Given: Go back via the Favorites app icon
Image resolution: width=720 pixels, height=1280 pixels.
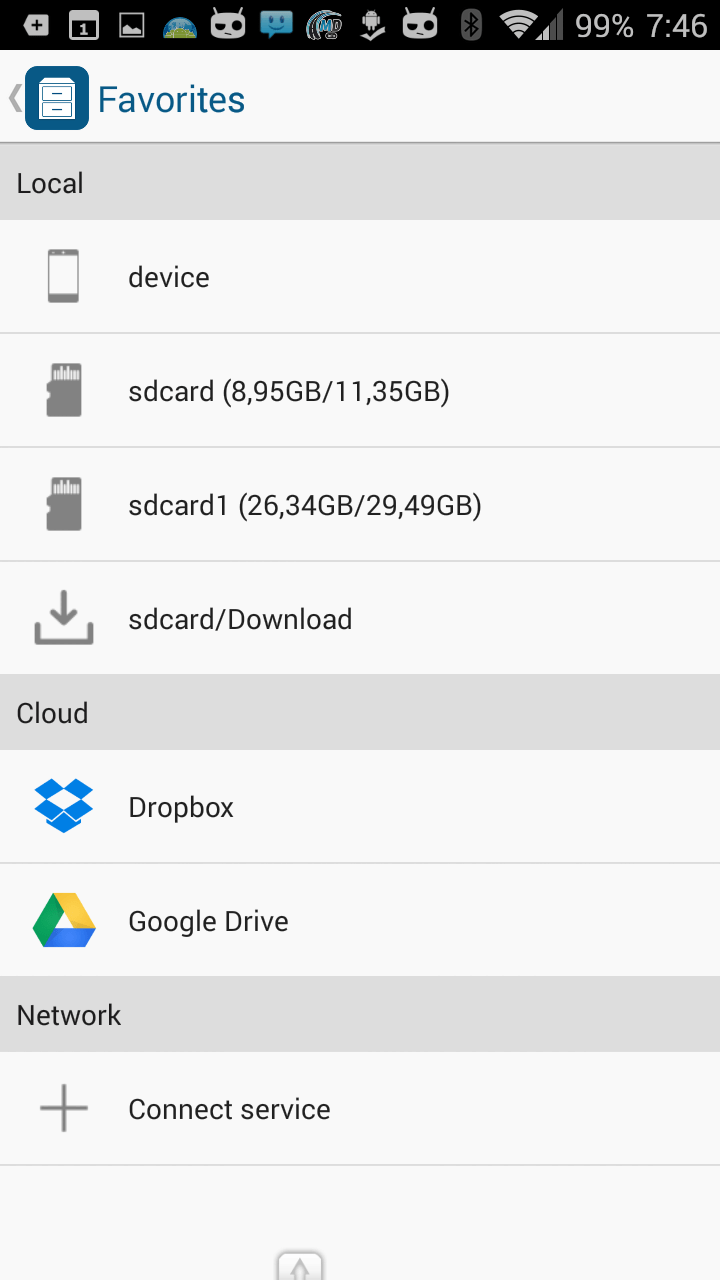Looking at the screenshot, I should point(56,98).
